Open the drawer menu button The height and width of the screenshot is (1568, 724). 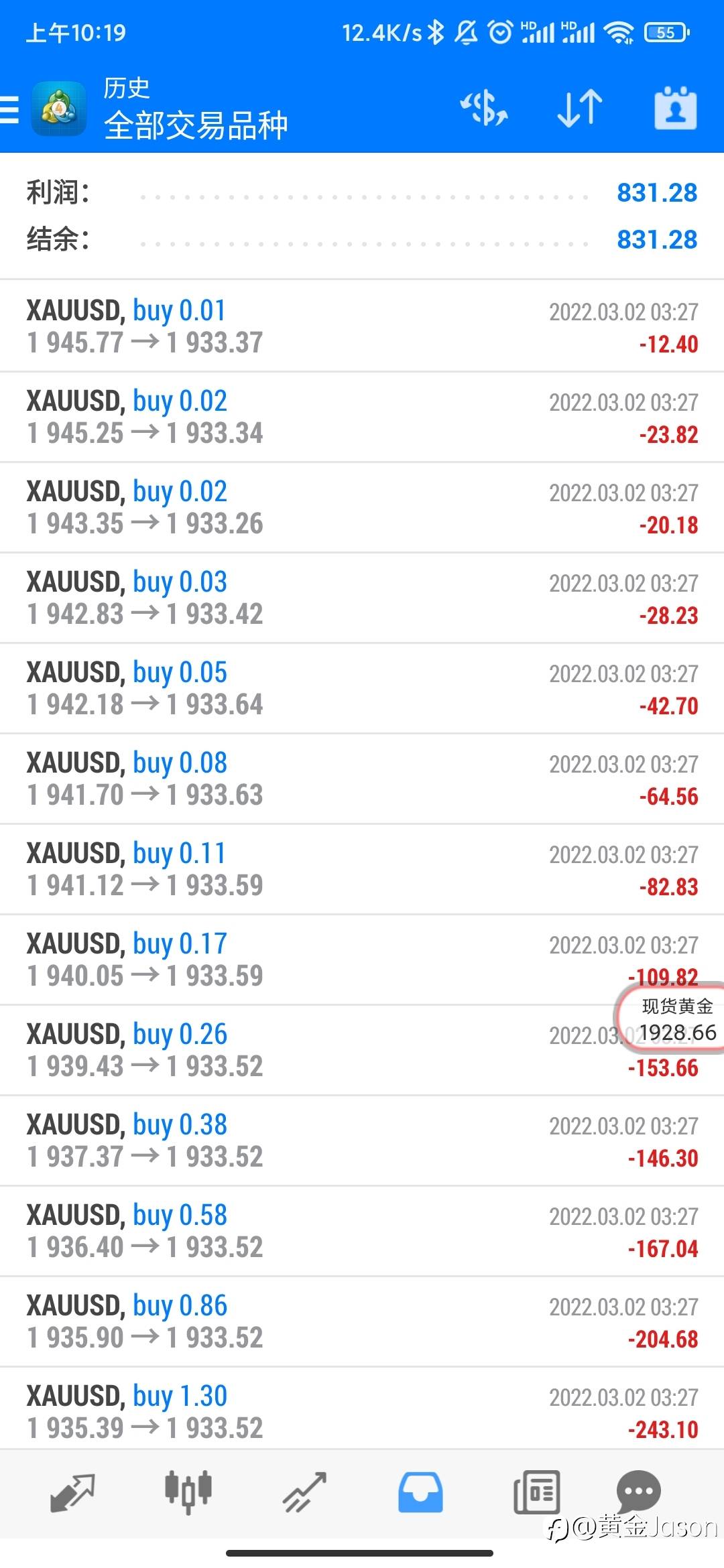(x=9, y=110)
